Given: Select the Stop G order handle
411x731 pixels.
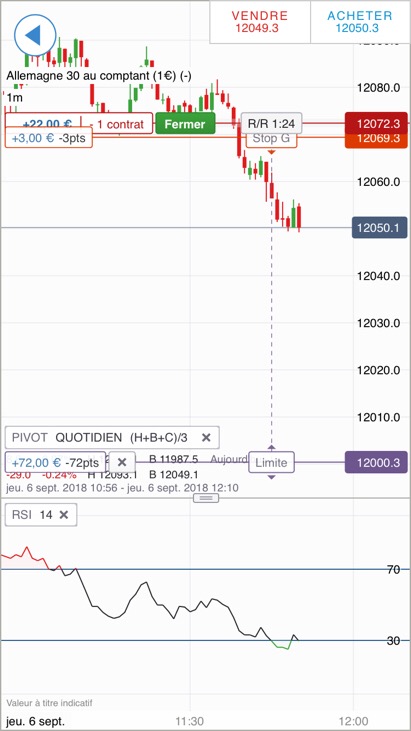Looking at the screenshot, I should click(271, 138).
